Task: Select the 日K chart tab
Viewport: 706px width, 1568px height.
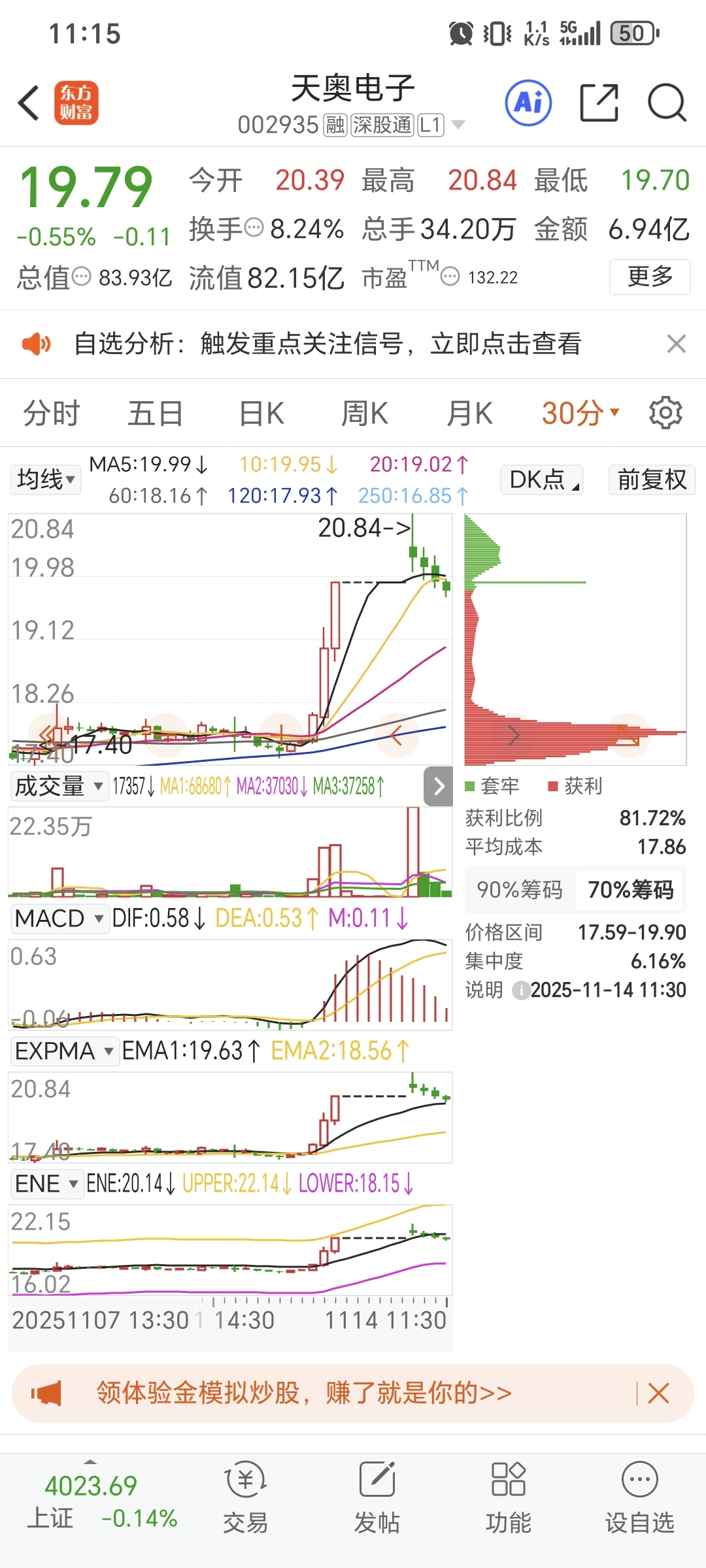Action: [x=261, y=414]
